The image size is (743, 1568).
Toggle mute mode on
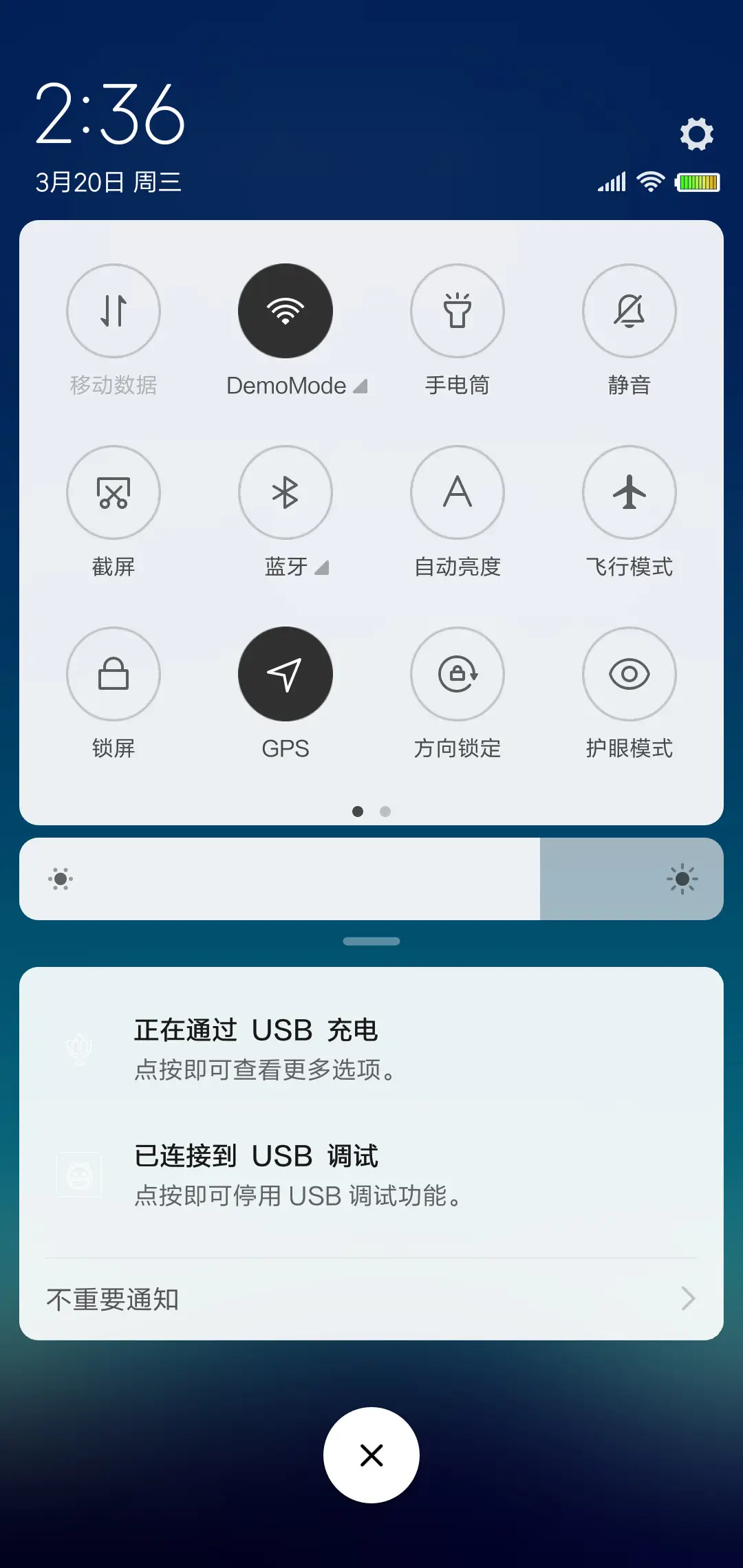629,311
